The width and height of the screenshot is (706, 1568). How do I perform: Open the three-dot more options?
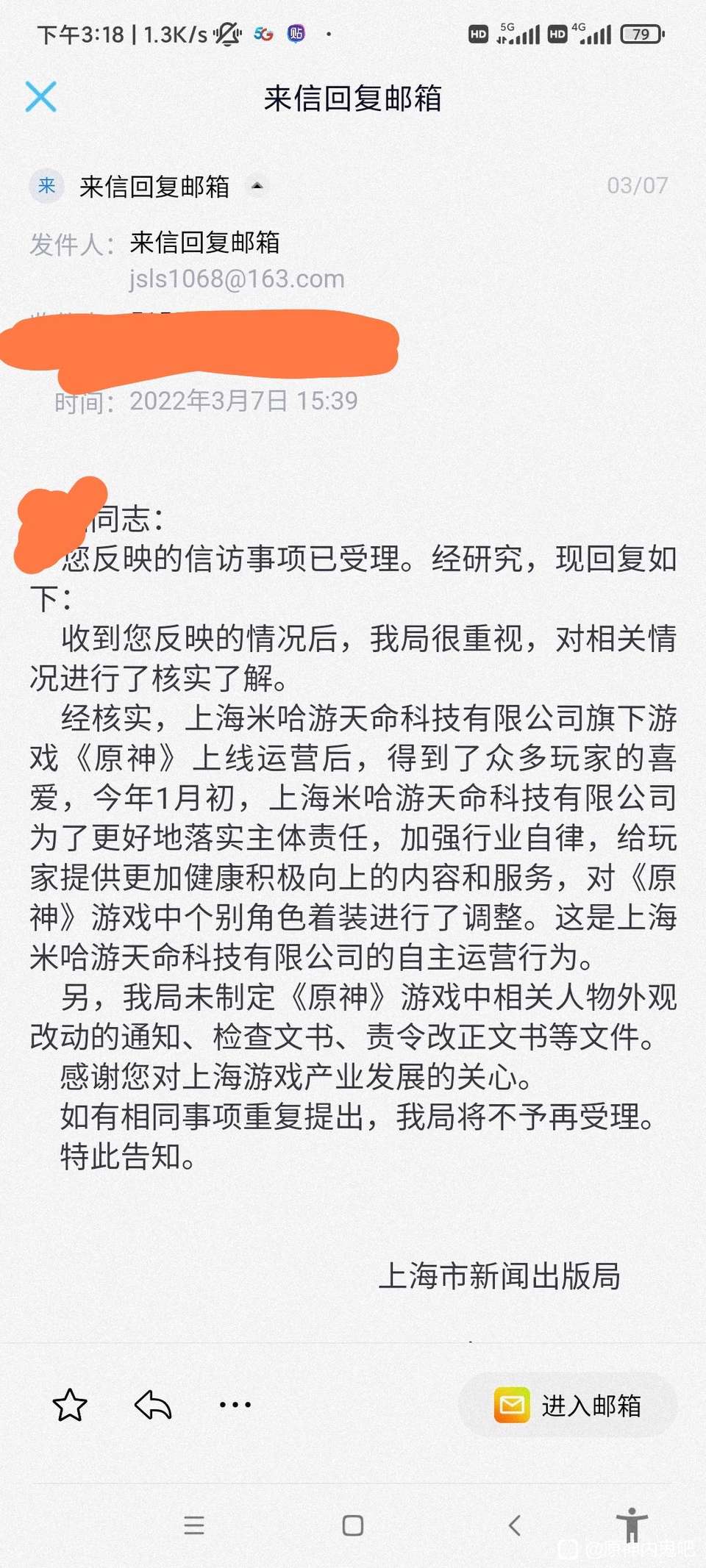tap(235, 1405)
